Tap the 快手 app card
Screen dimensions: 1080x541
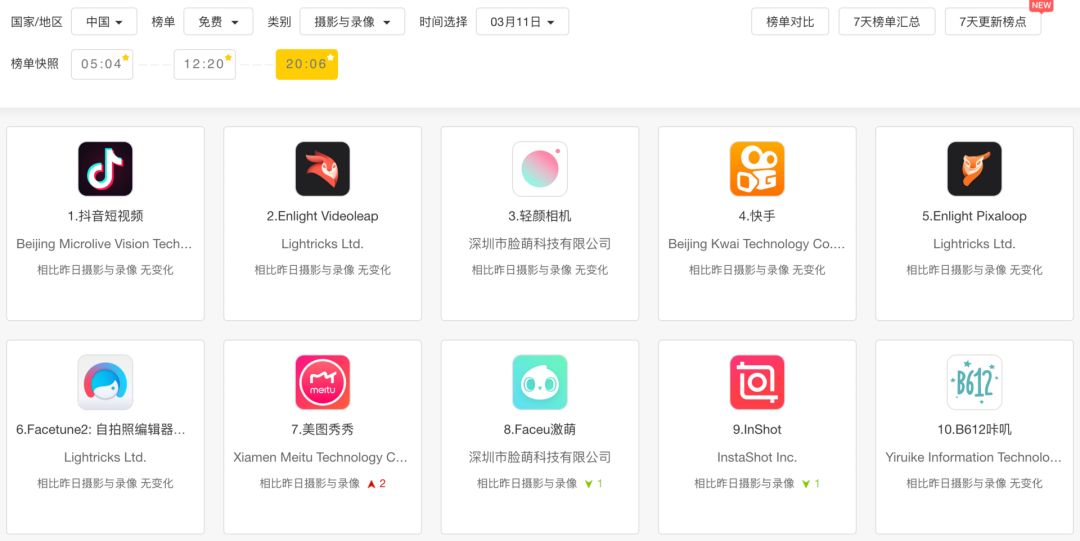coord(757,223)
